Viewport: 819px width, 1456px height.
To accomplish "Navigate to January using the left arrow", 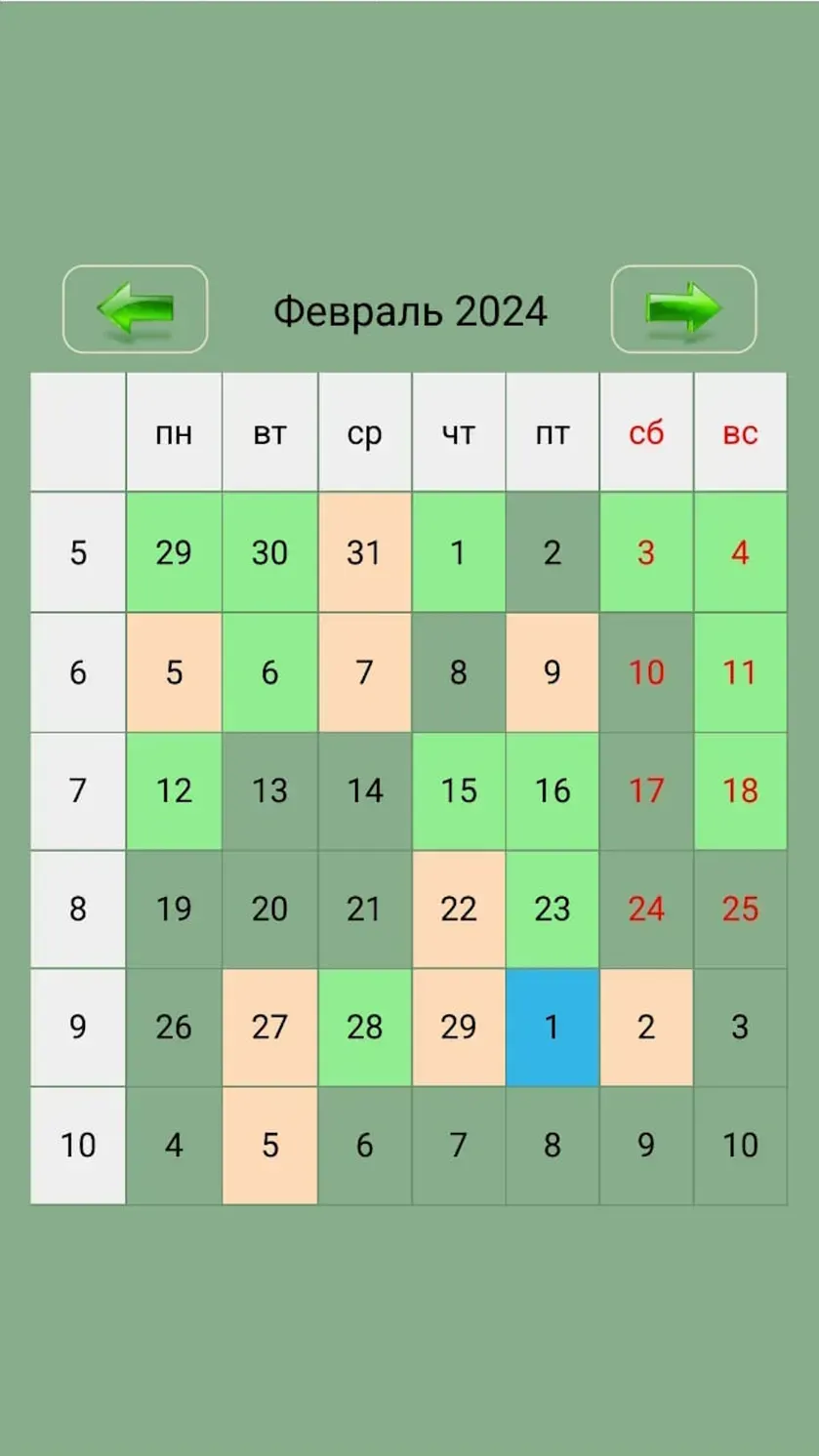I will (x=135, y=309).
